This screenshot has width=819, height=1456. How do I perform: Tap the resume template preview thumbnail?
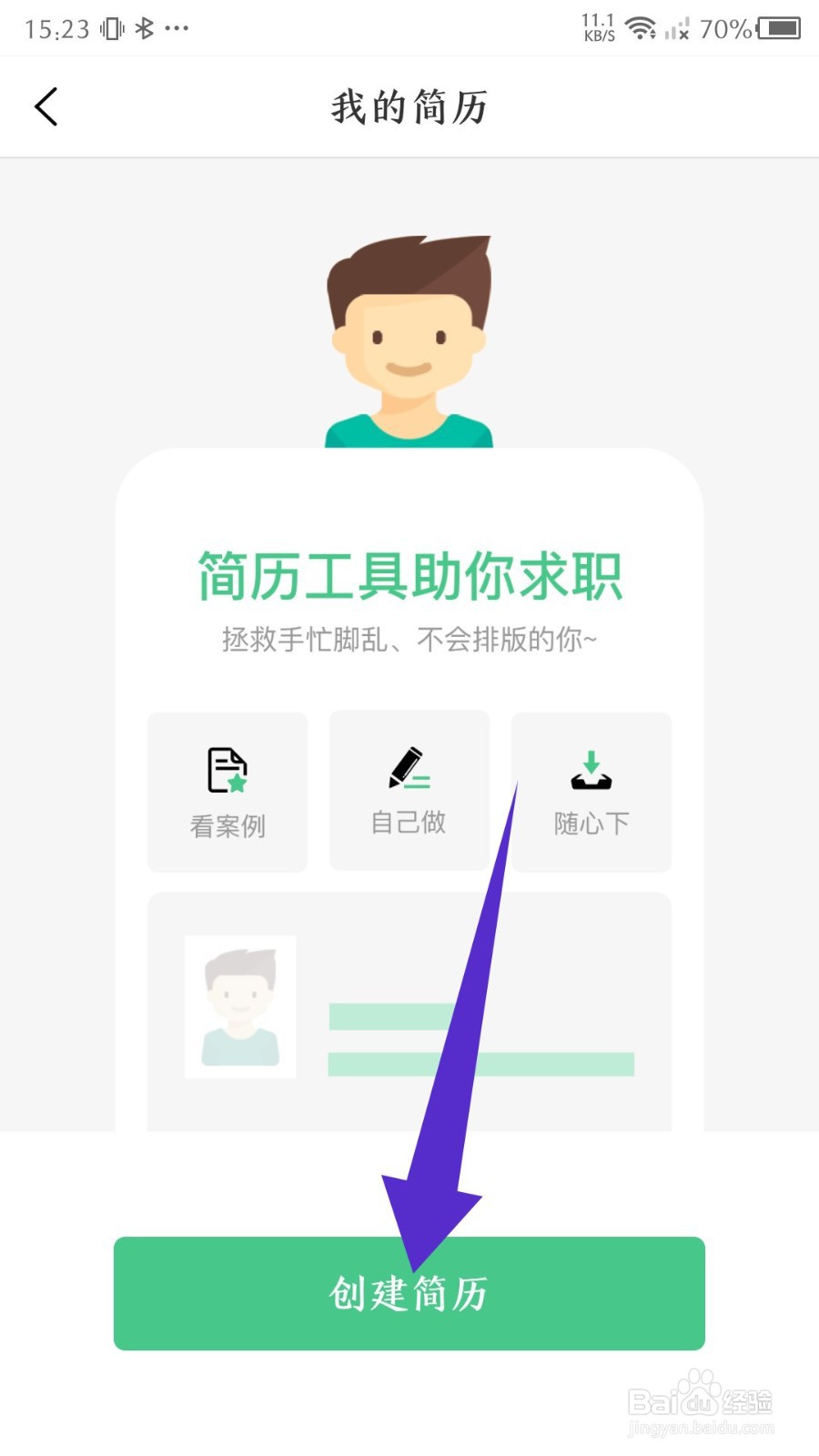409,1010
